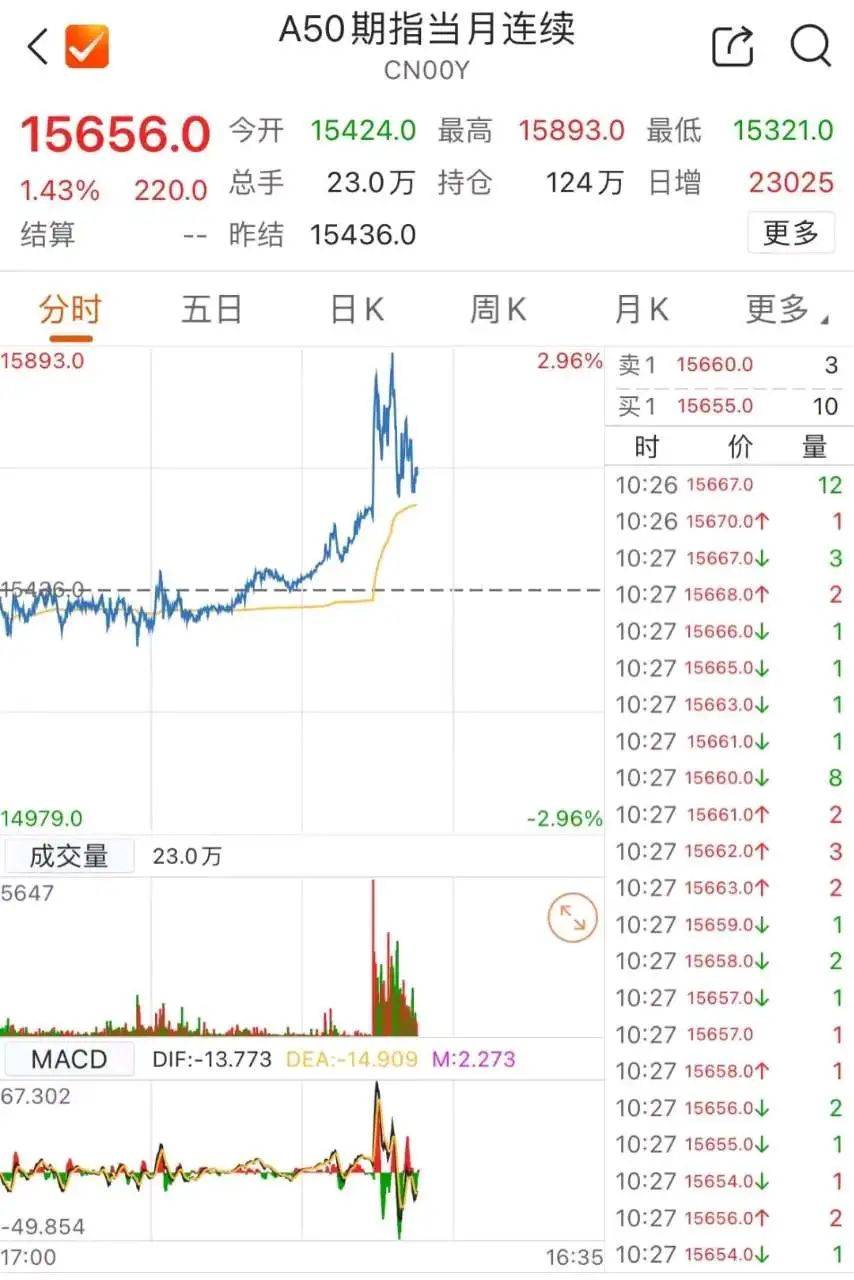Go back using the arrow icon
The height and width of the screenshot is (1280, 854).
(38, 46)
